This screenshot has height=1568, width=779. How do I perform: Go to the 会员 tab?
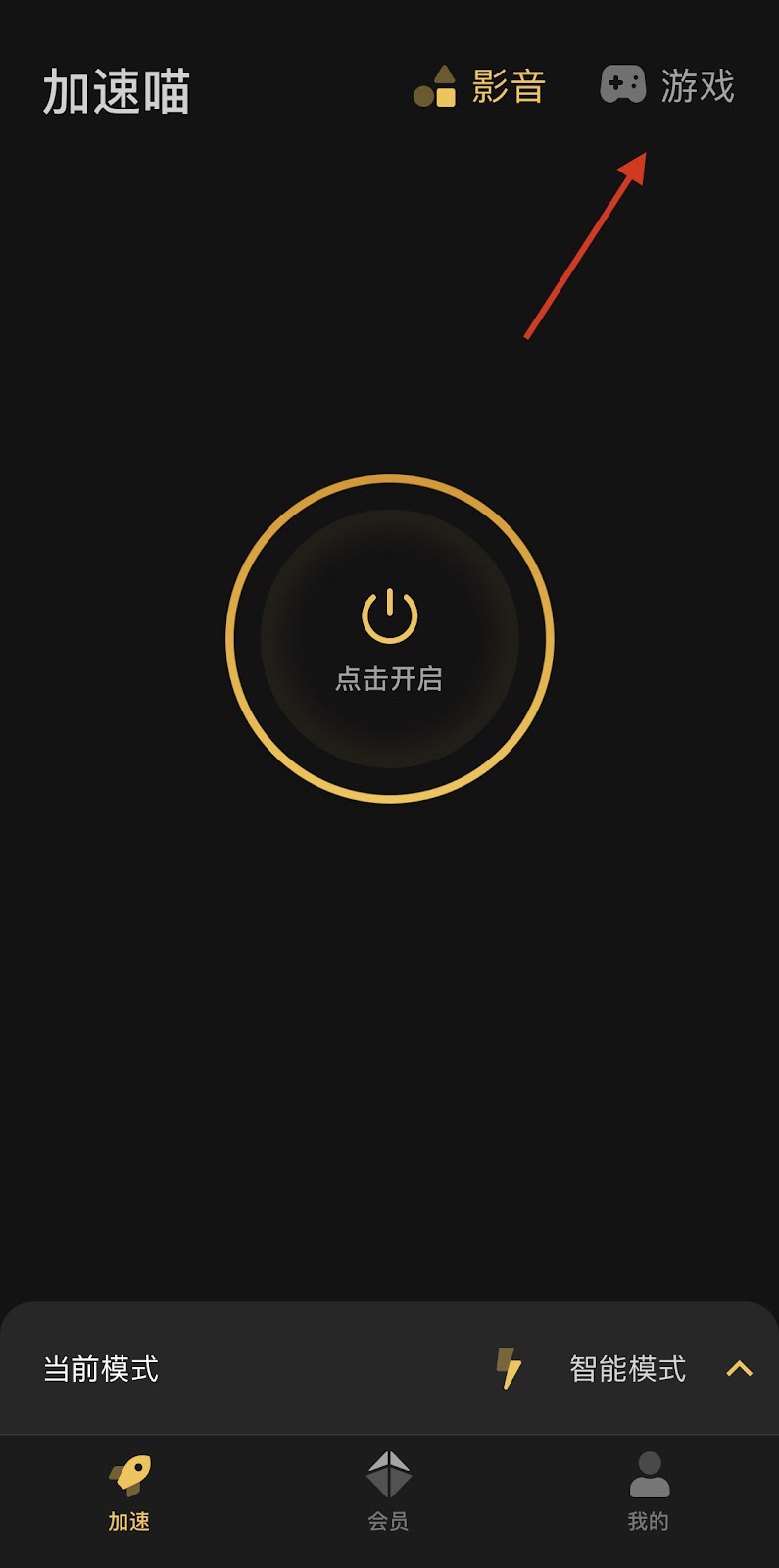389,1492
